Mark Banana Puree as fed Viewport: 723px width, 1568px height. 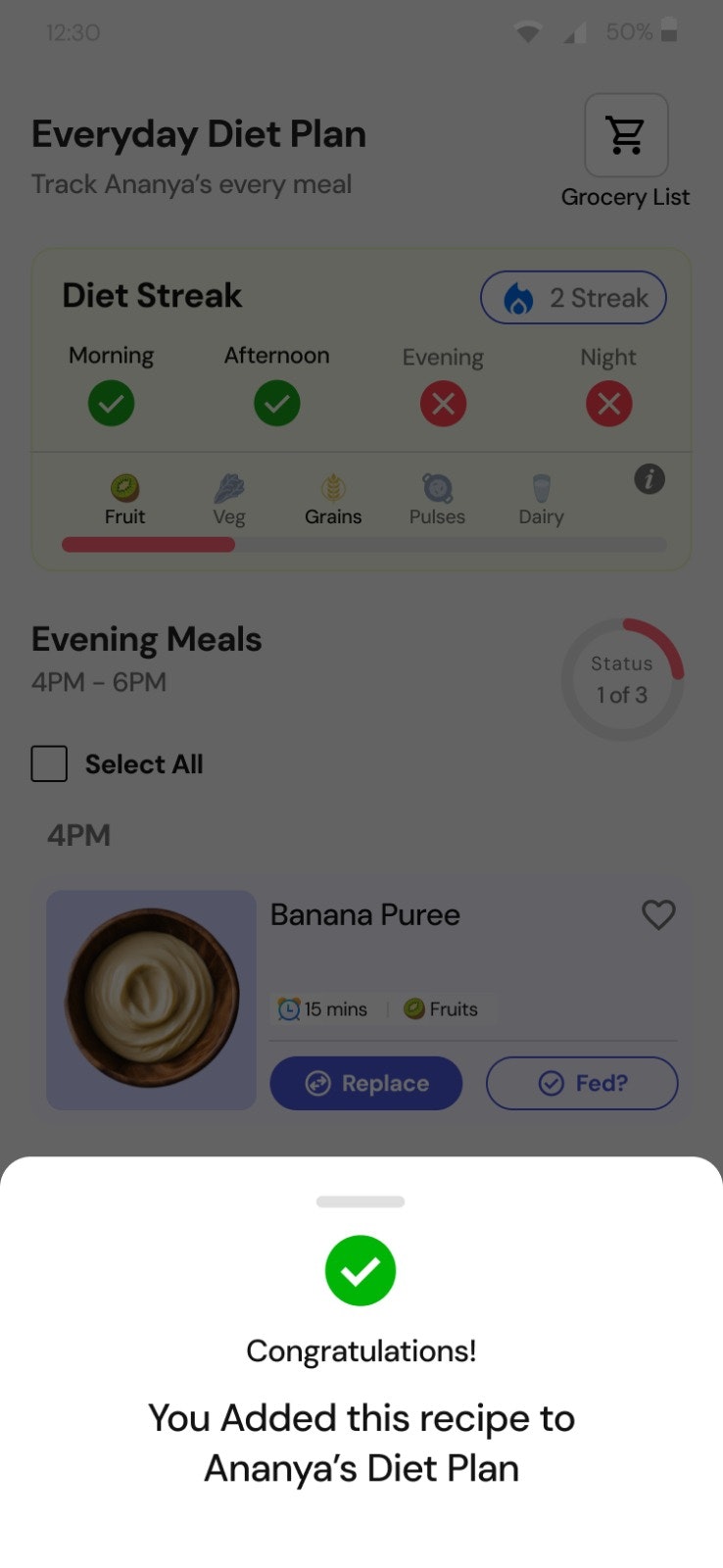point(582,1083)
